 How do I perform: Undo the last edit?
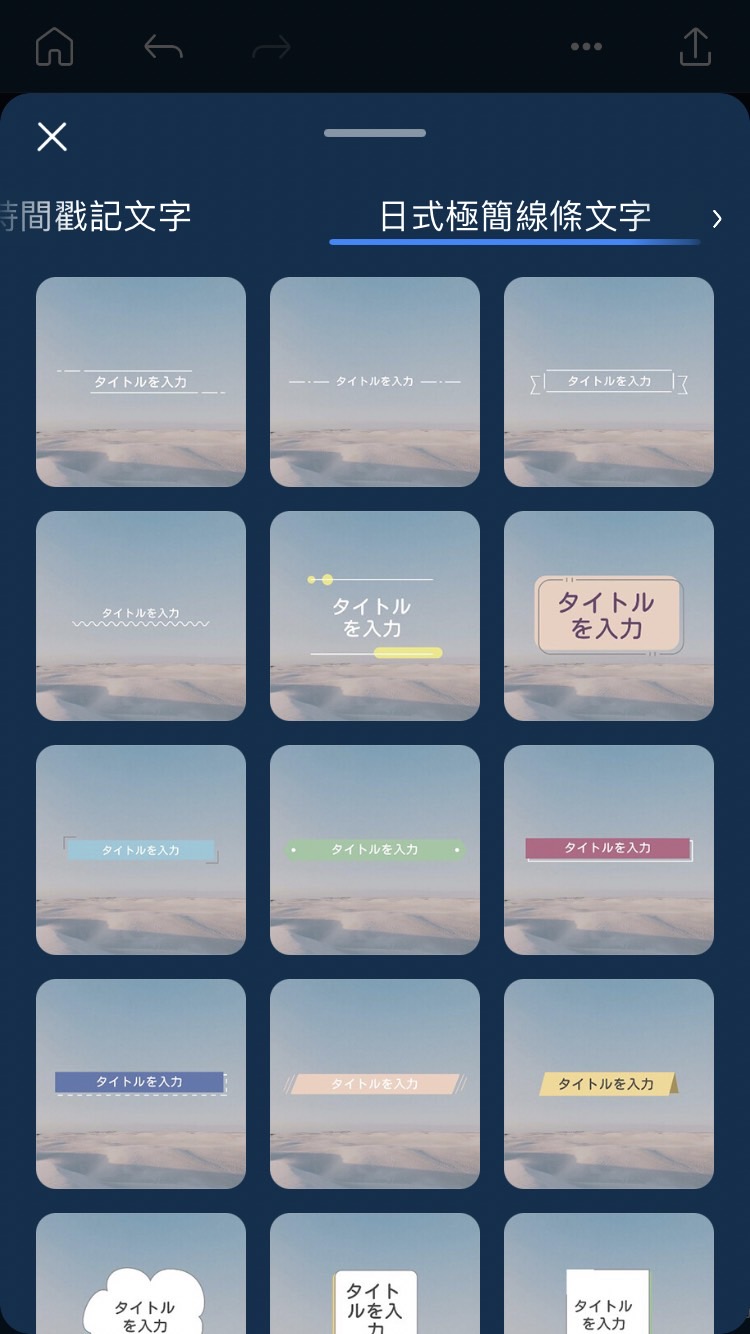click(163, 47)
